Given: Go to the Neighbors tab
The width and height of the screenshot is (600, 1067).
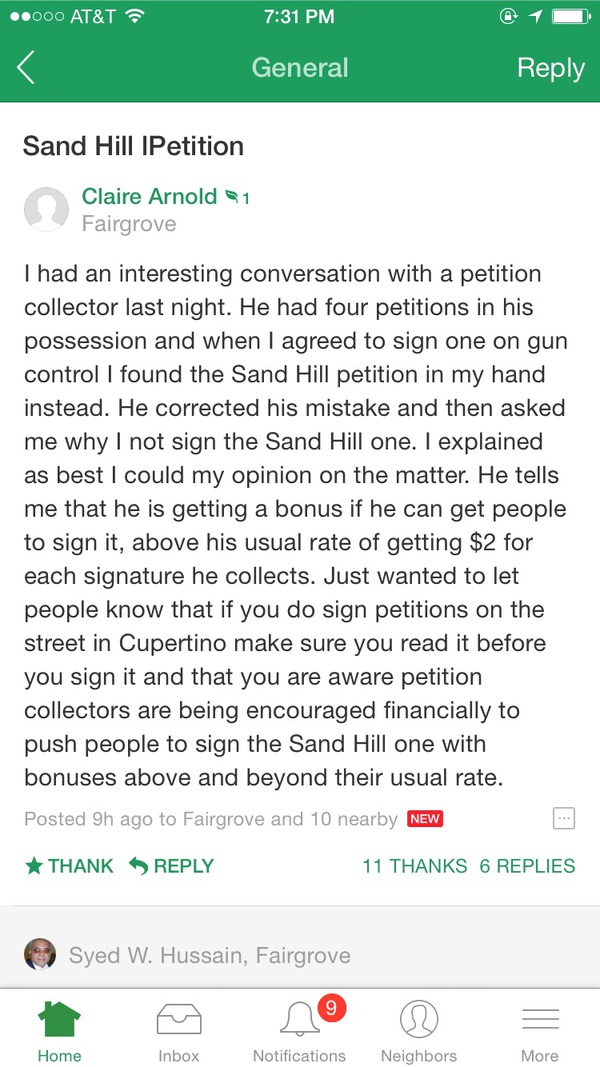Looking at the screenshot, I should click(419, 1032).
